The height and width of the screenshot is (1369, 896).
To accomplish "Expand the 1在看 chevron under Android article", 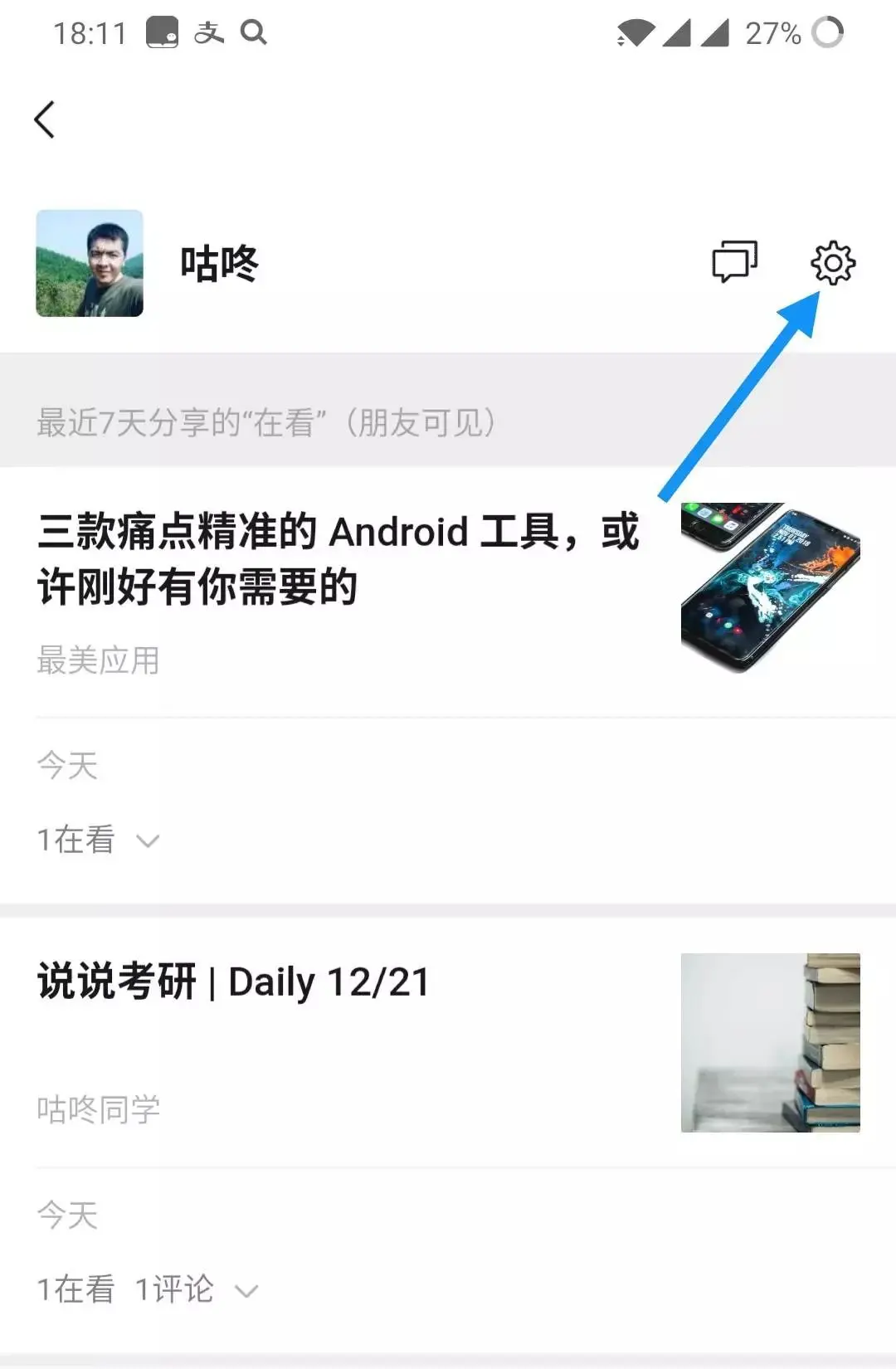I will pos(148,840).
